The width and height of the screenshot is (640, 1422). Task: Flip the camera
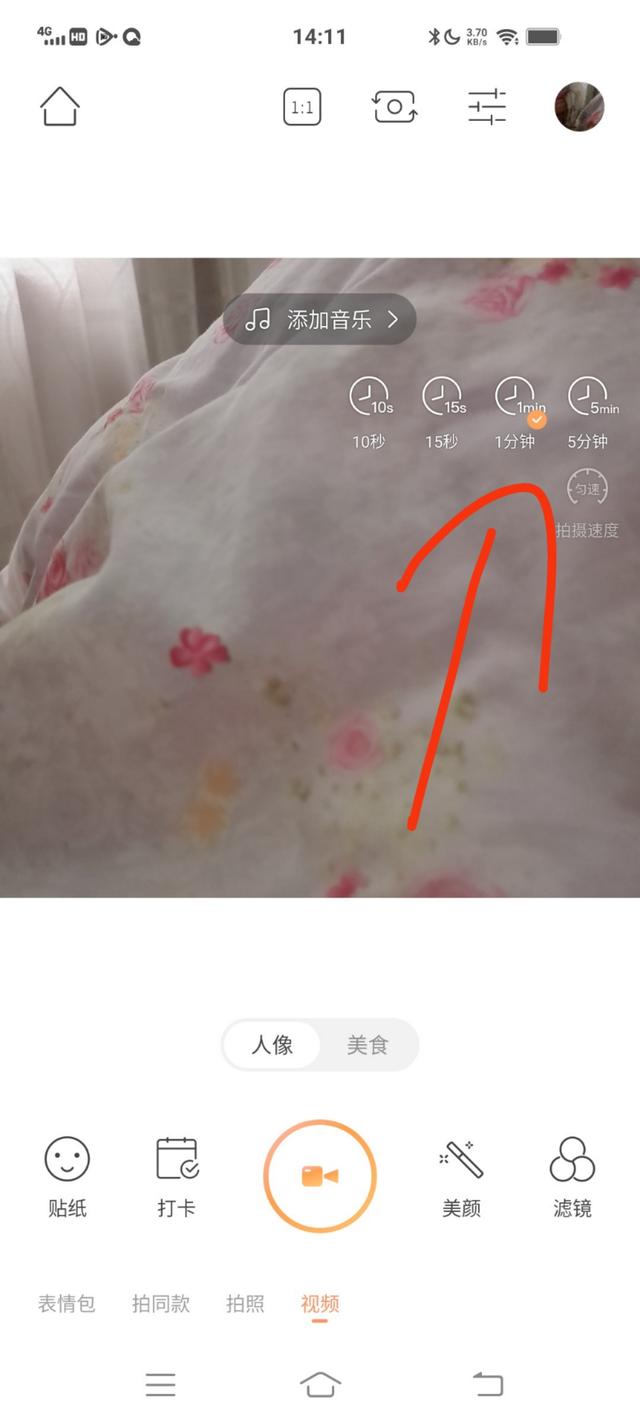[x=395, y=107]
